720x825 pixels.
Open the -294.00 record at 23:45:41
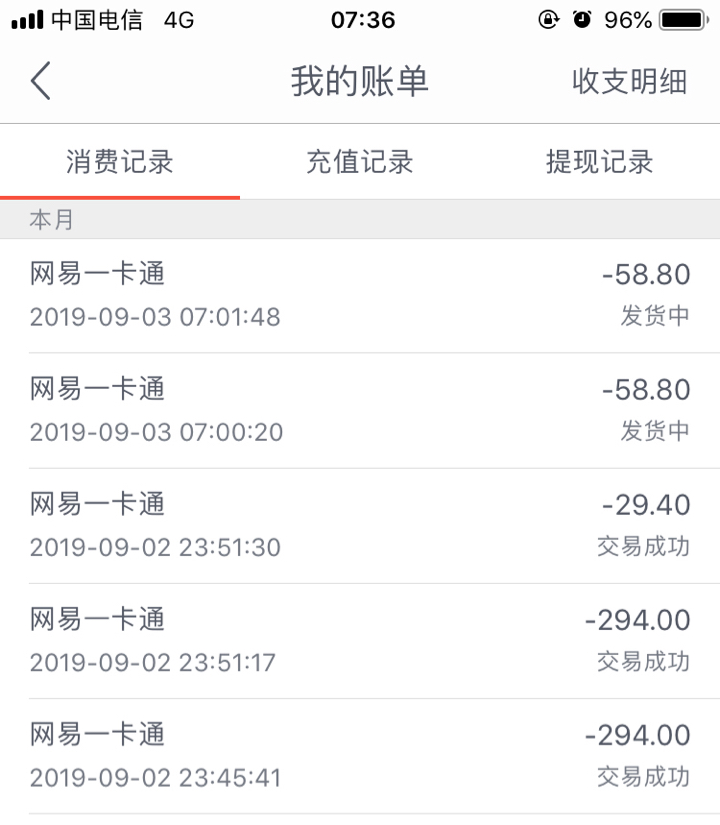(360, 756)
